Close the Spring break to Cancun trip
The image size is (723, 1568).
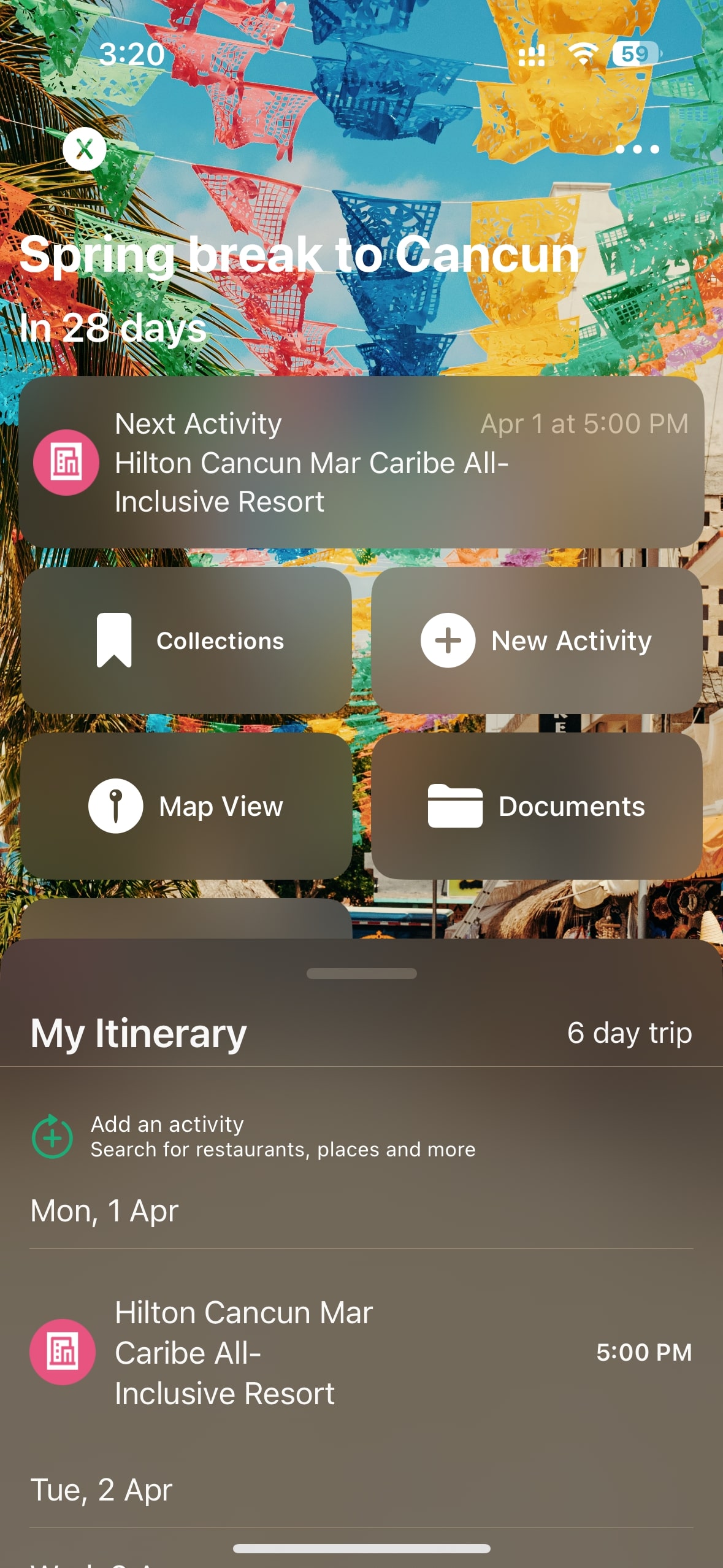coord(85,149)
